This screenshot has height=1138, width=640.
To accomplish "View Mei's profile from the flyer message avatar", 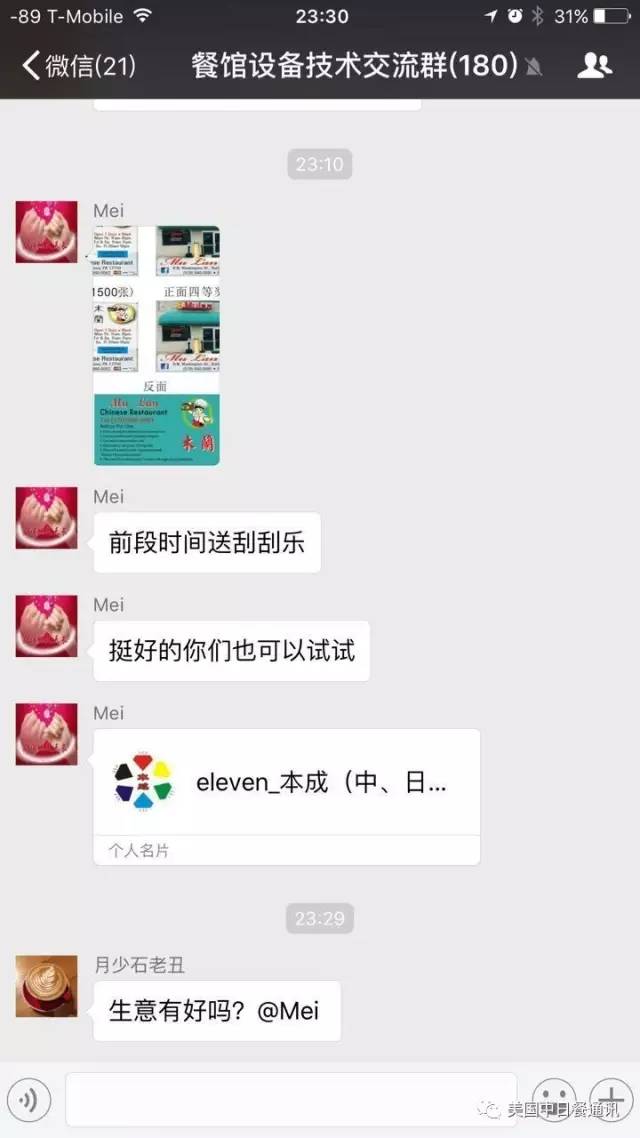I will coord(46,232).
